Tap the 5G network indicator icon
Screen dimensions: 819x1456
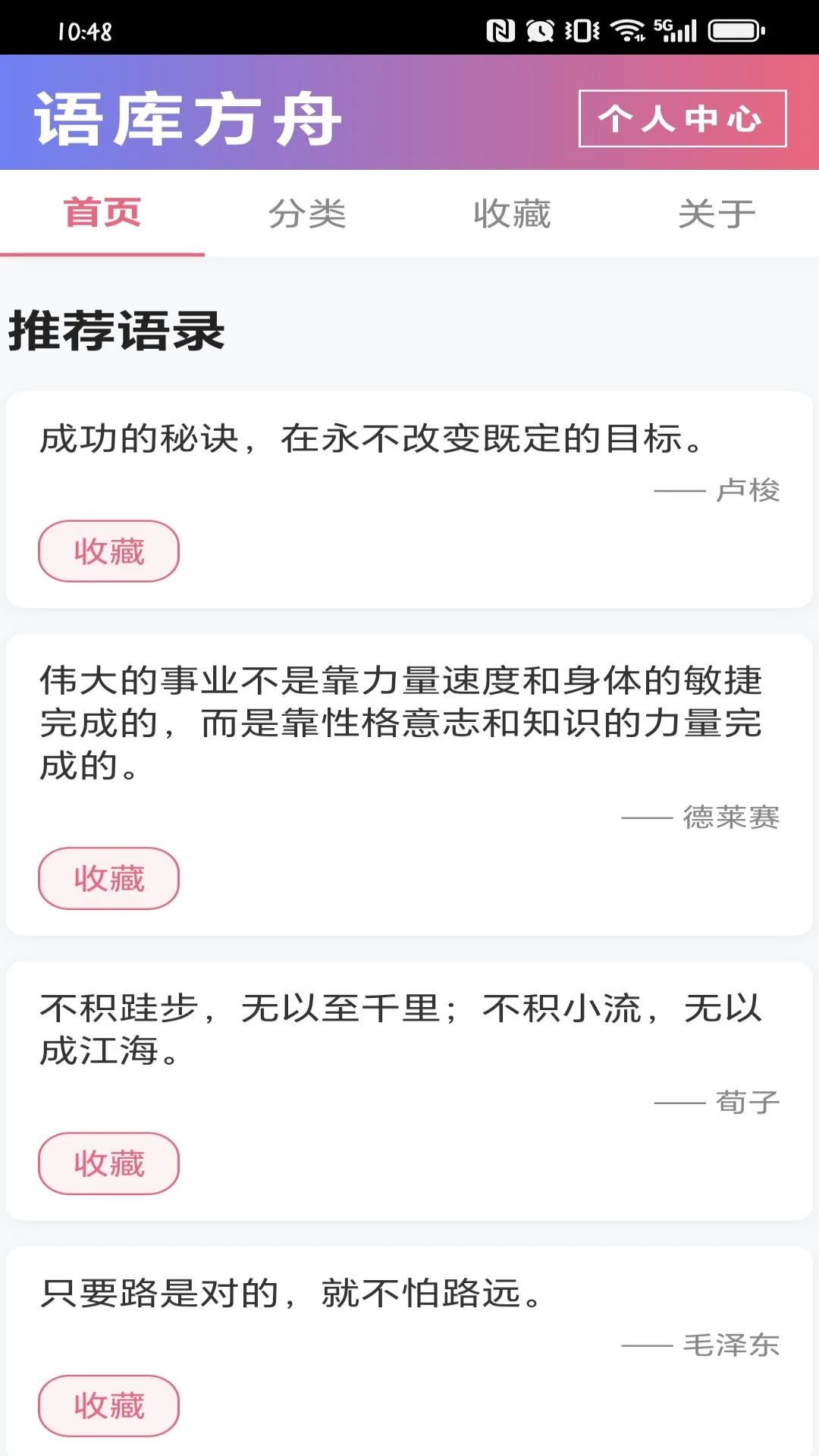[661, 25]
